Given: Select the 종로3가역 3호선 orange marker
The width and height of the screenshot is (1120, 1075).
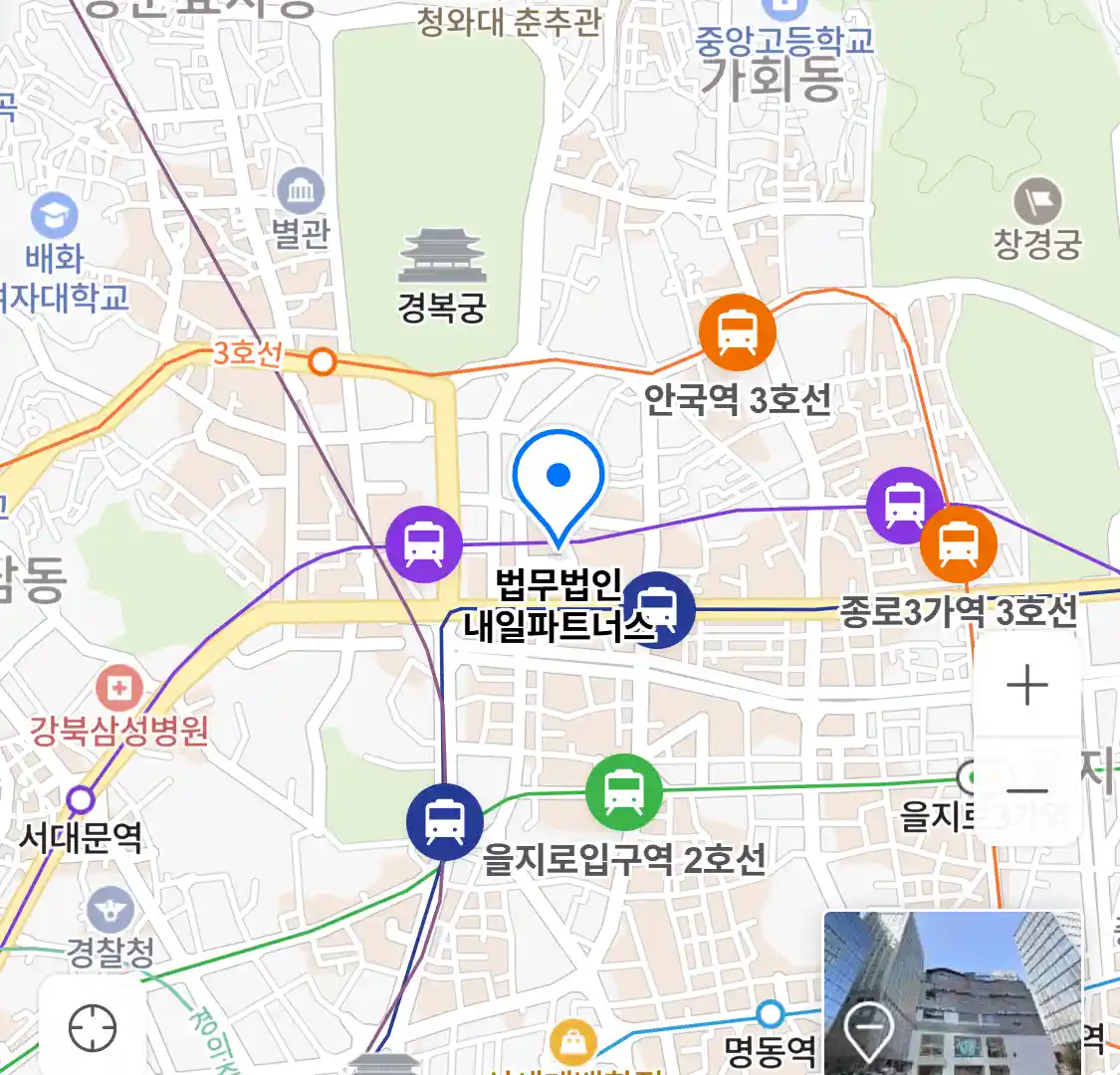Looking at the screenshot, I should pyautogui.click(x=958, y=543).
